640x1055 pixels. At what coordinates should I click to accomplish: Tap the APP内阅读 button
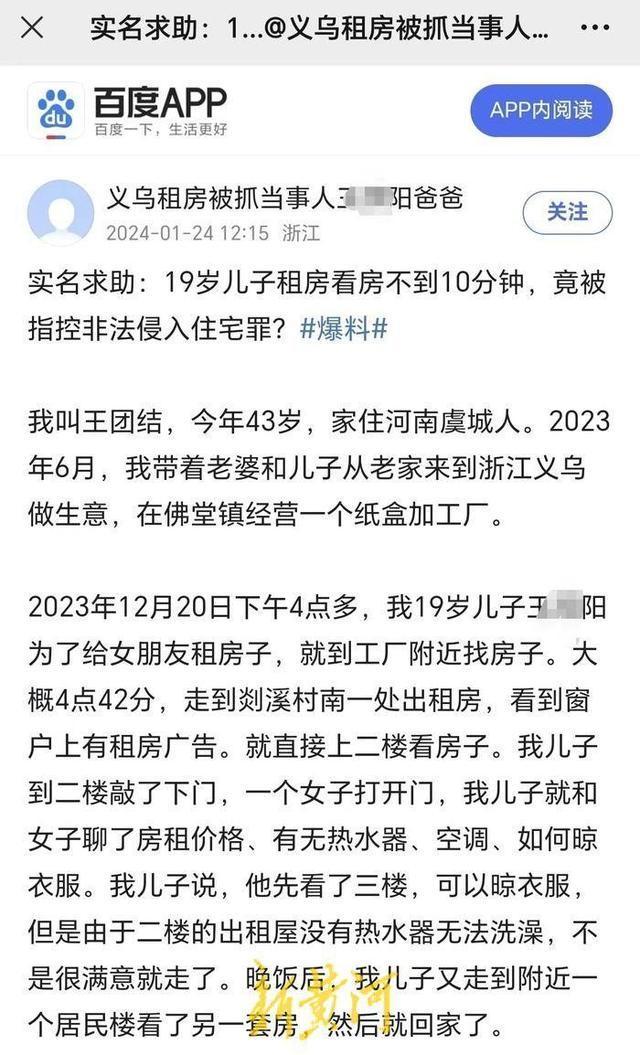[x=541, y=109]
